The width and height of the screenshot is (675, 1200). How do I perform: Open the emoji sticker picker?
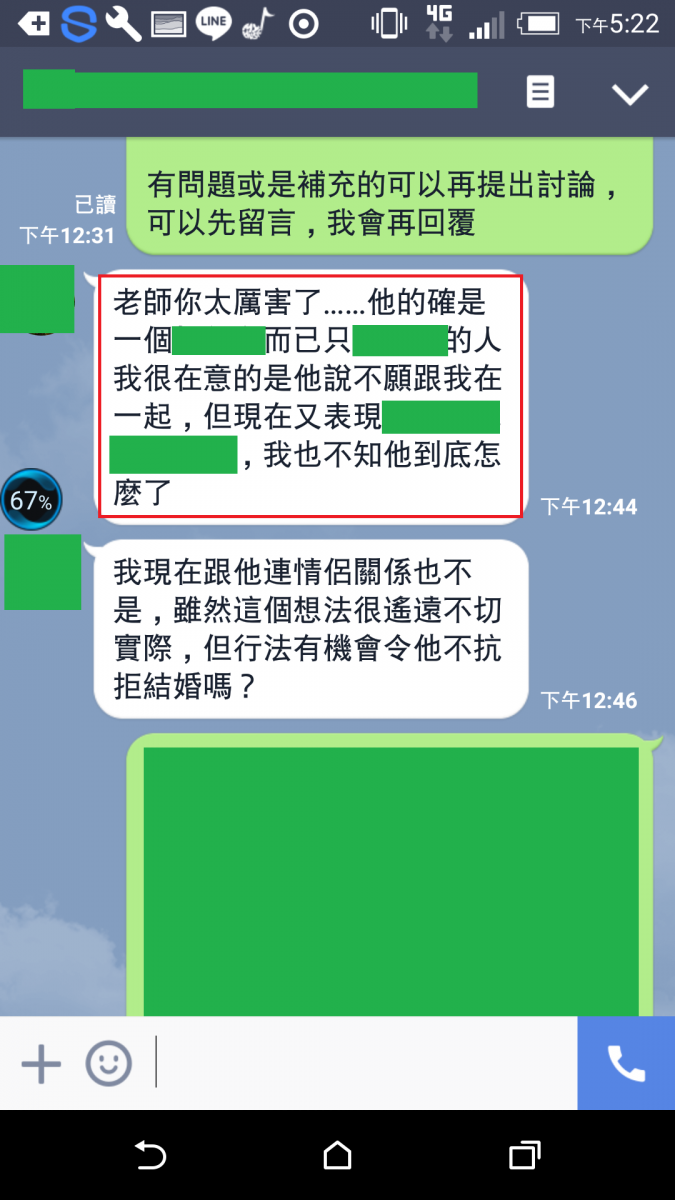(108, 1064)
